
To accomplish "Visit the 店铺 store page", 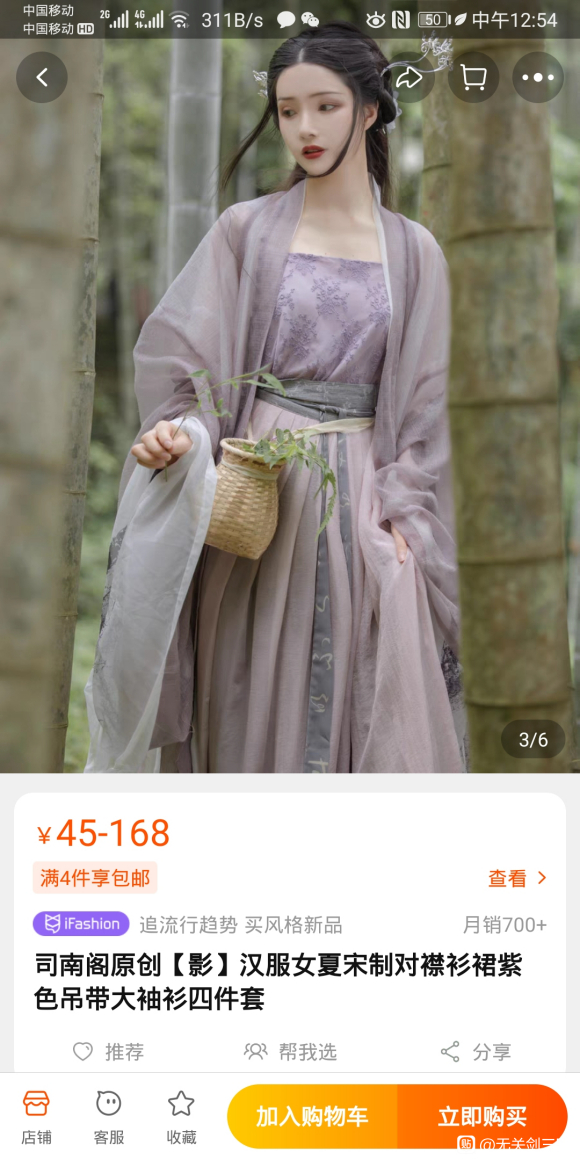I will point(36,1117).
